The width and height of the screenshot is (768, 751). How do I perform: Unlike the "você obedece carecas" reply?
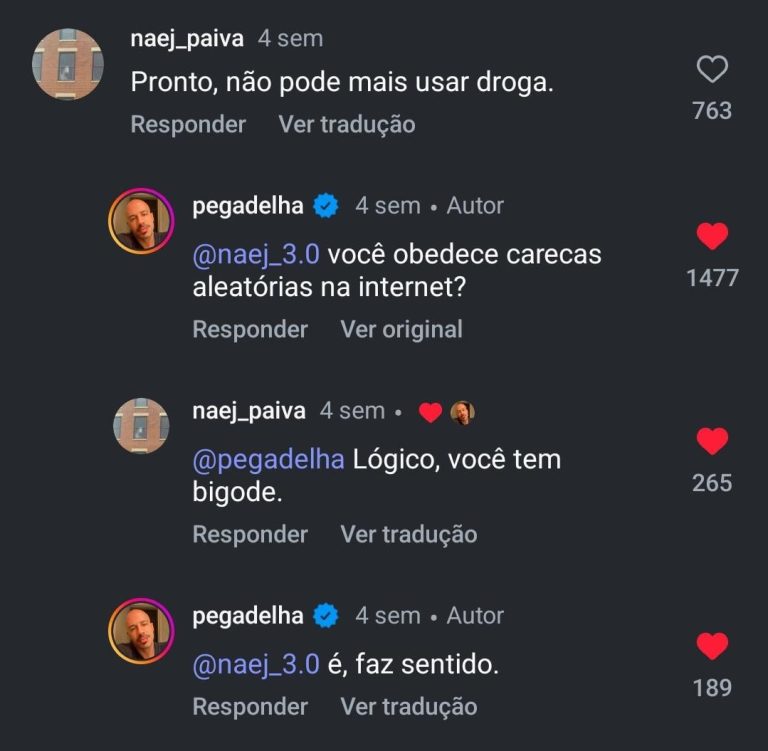712,237
